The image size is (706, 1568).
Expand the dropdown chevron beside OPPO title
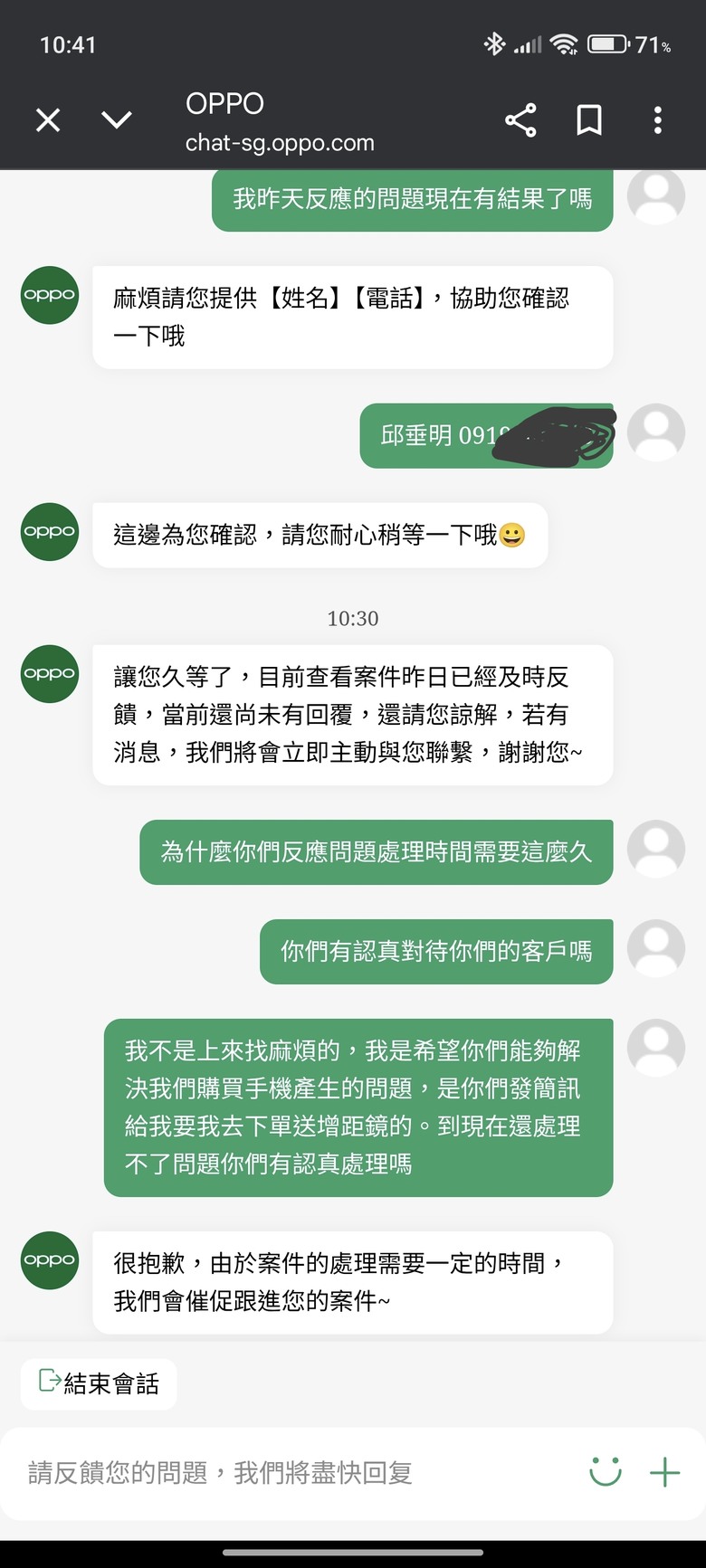(117, 120)
